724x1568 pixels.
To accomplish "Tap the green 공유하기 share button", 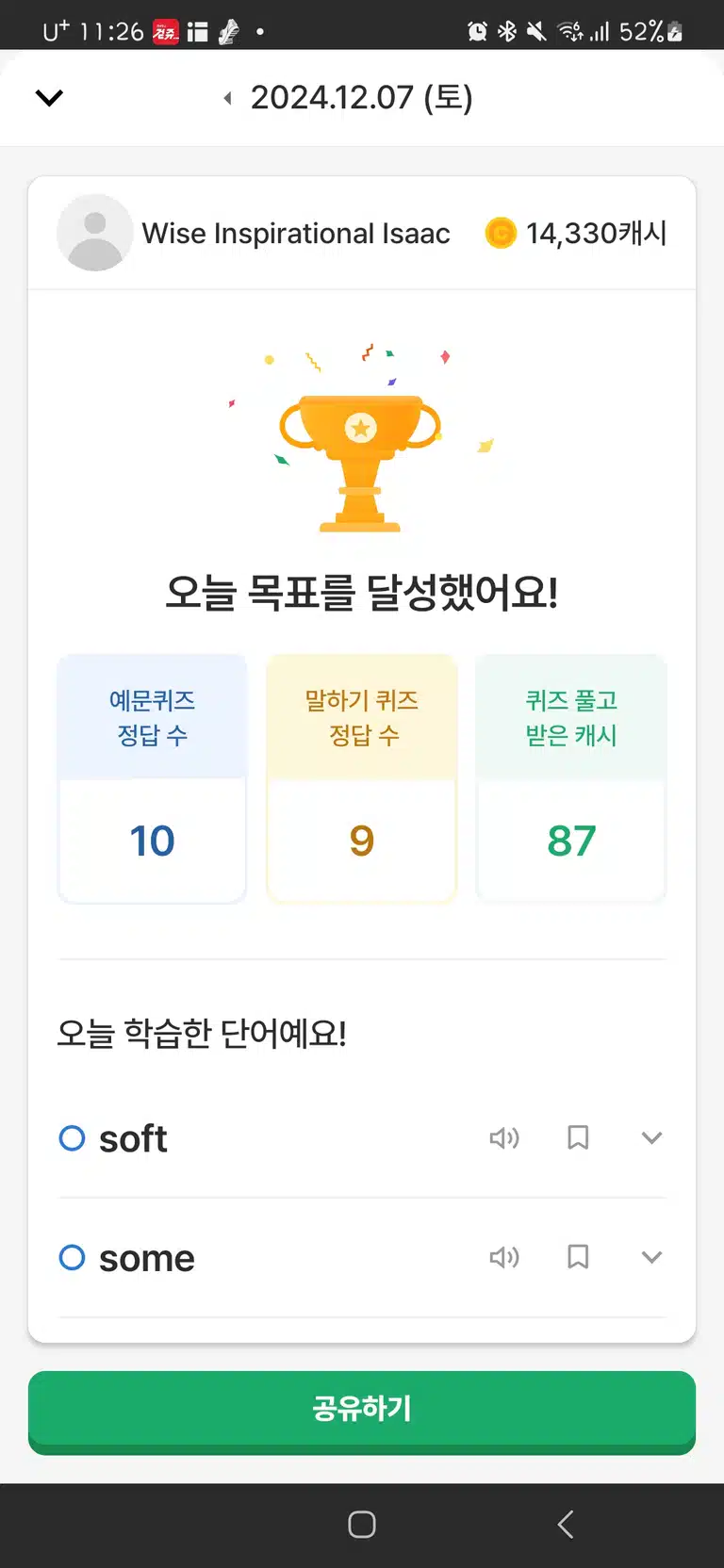I will pos(362,1411).
